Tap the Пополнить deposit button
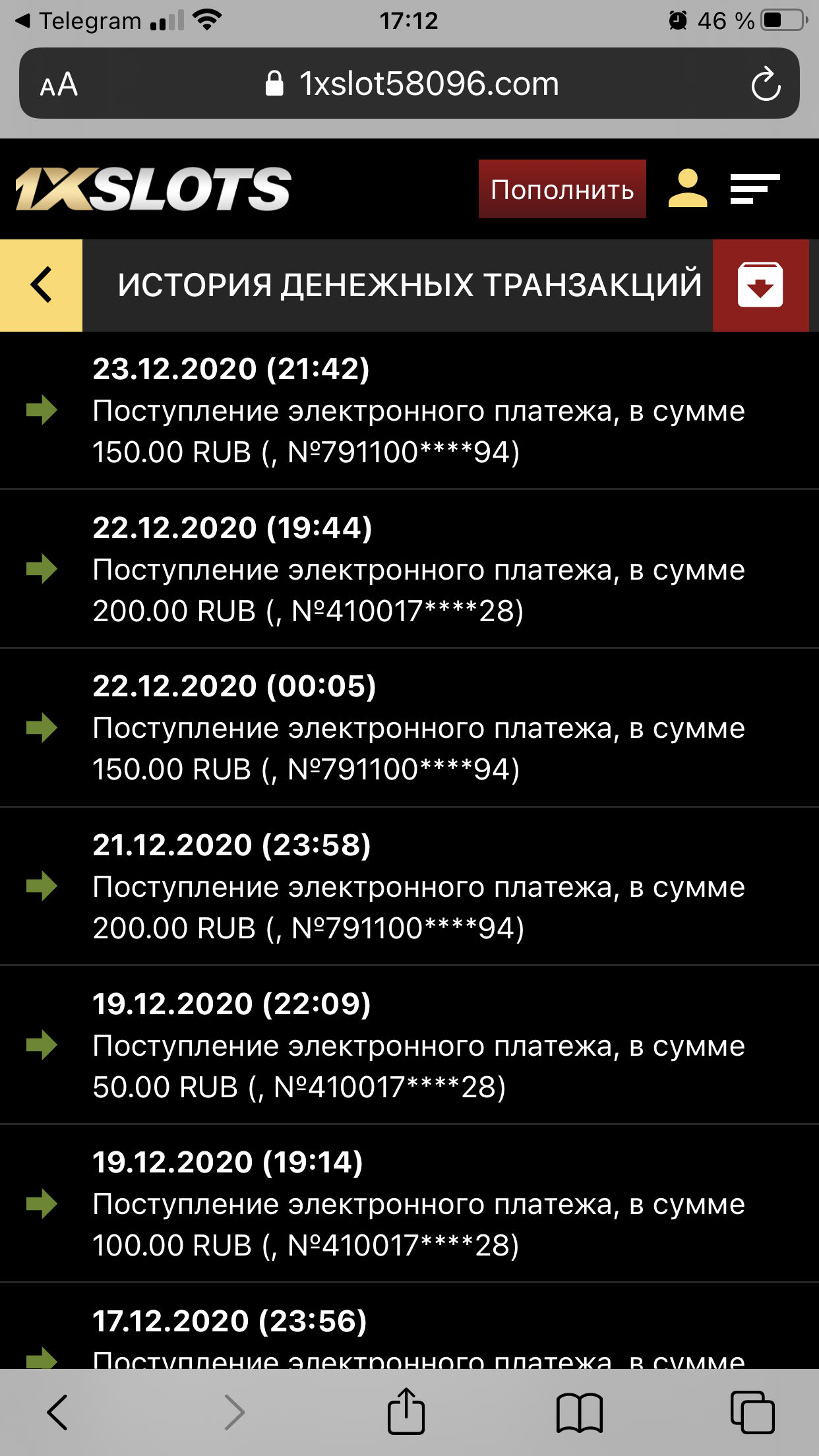The image size is (819, 1456). (562, 189)
